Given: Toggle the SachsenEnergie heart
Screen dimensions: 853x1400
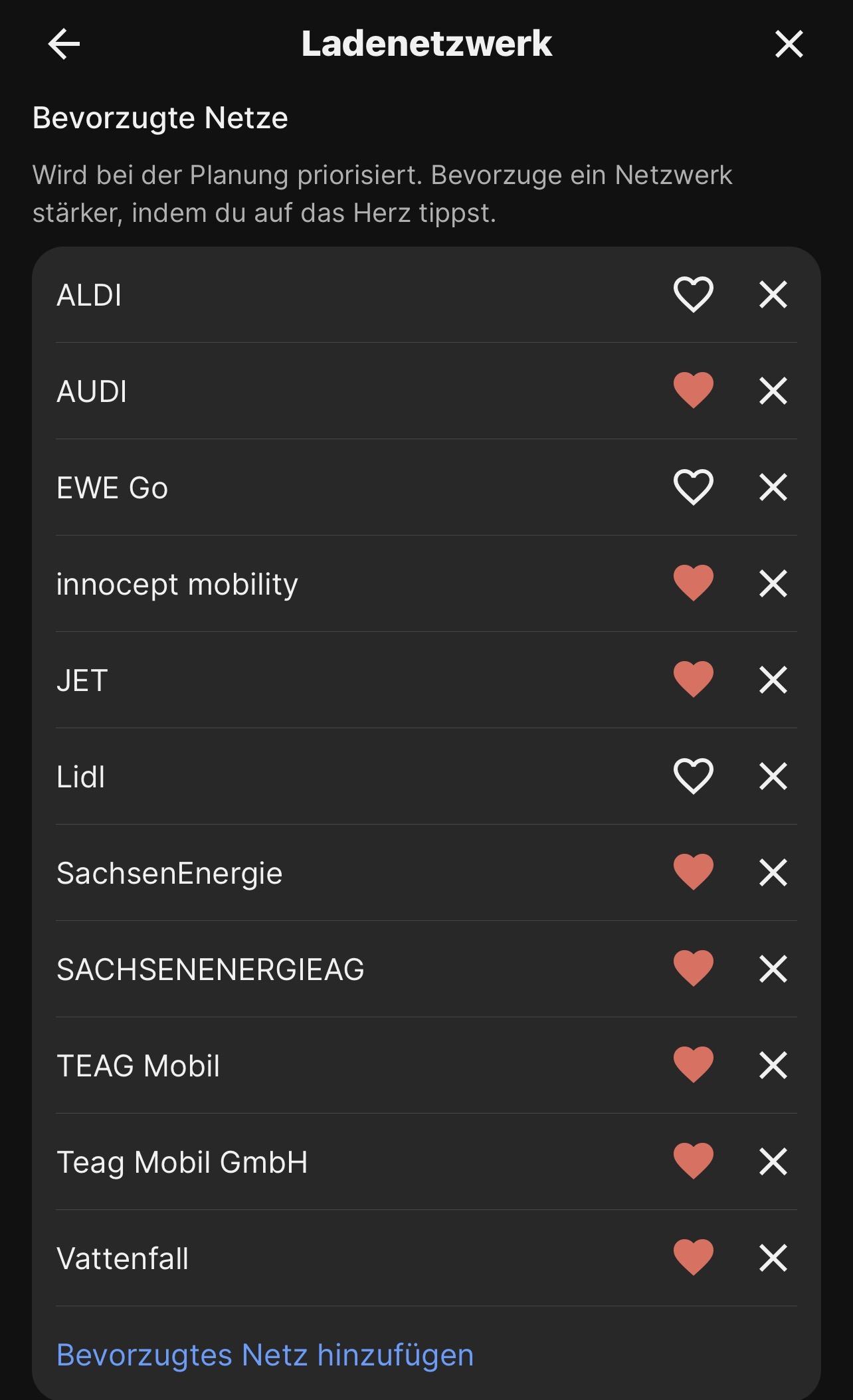Looking at the screenshot, I should pos(693,872).
